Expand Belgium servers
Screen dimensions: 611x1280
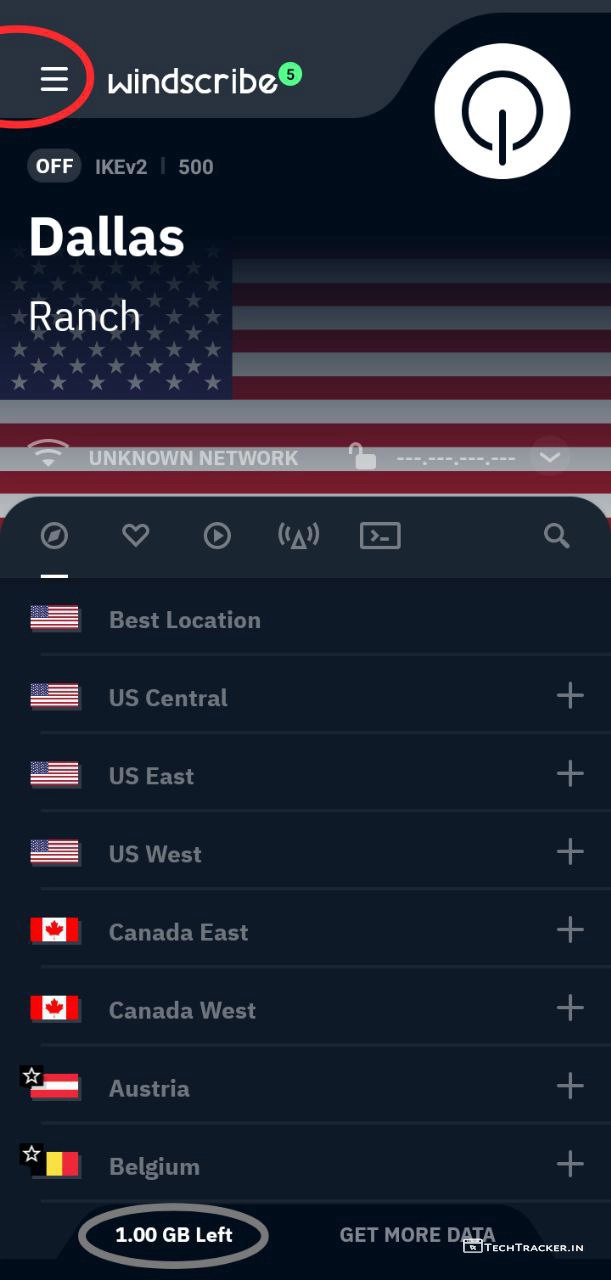569,1164
